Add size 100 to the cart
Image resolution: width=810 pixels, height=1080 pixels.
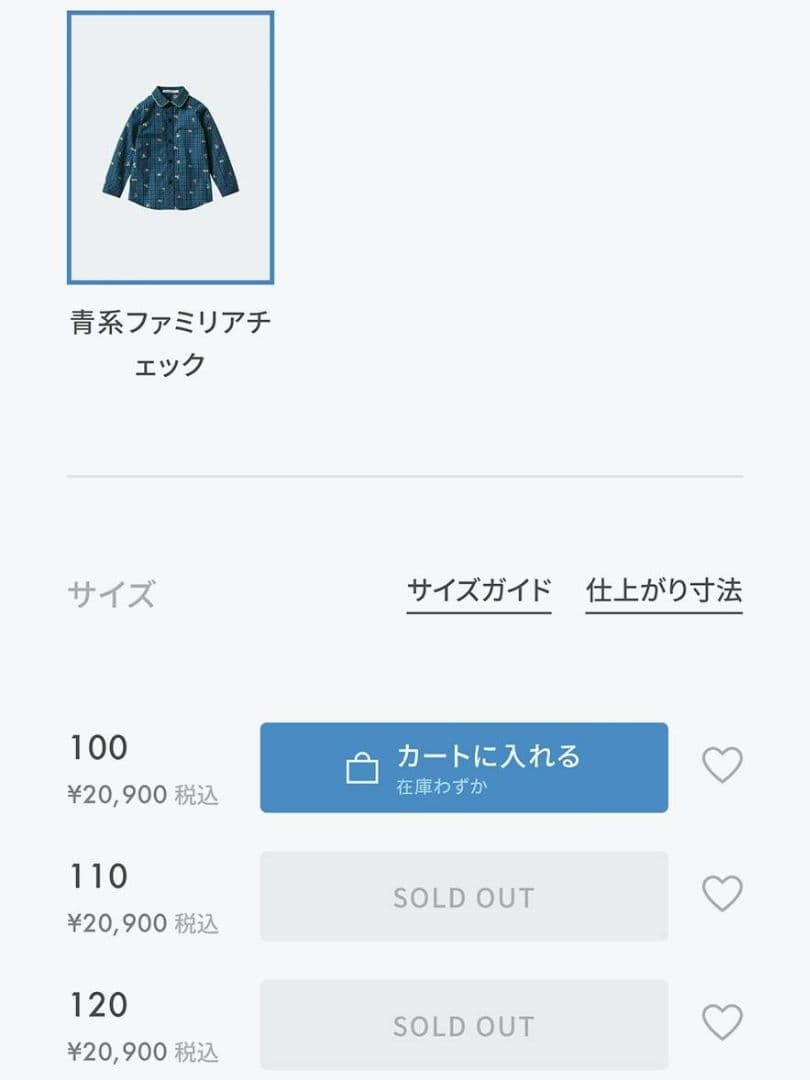point(463,768)
